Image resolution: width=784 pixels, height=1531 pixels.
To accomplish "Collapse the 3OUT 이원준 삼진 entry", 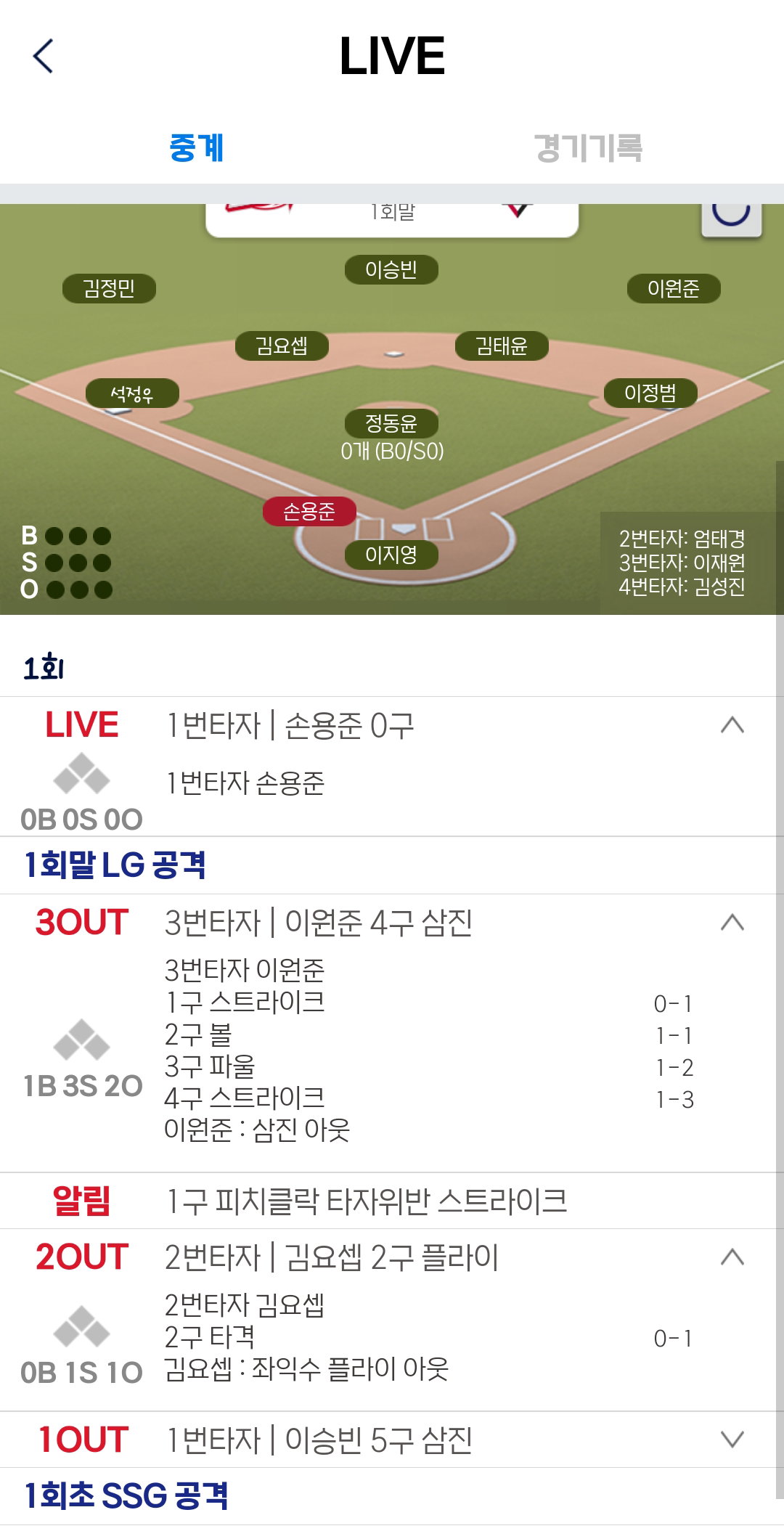I will coord(732,922).
